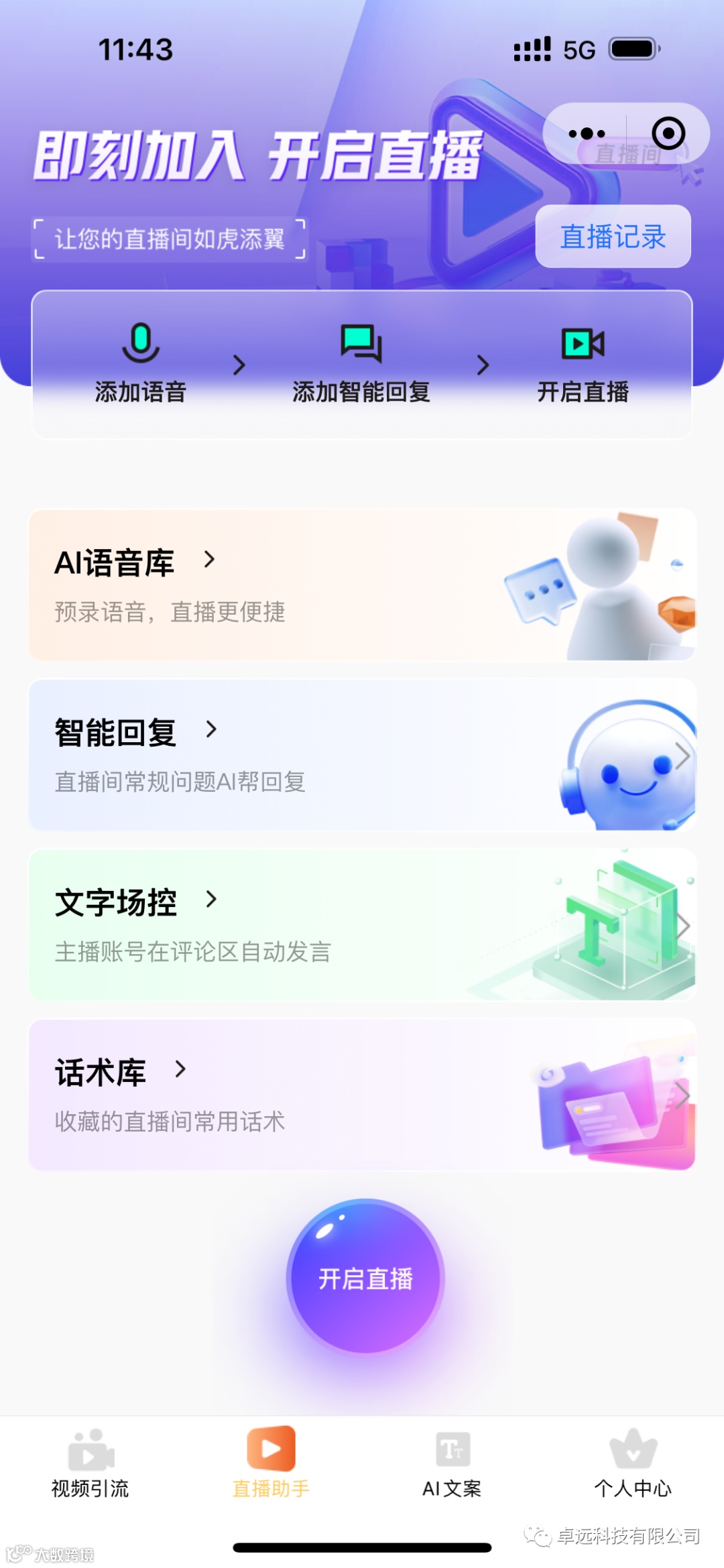
Task: Switch to the 视频引流 tab
Action: click(x=90, y=1463)
